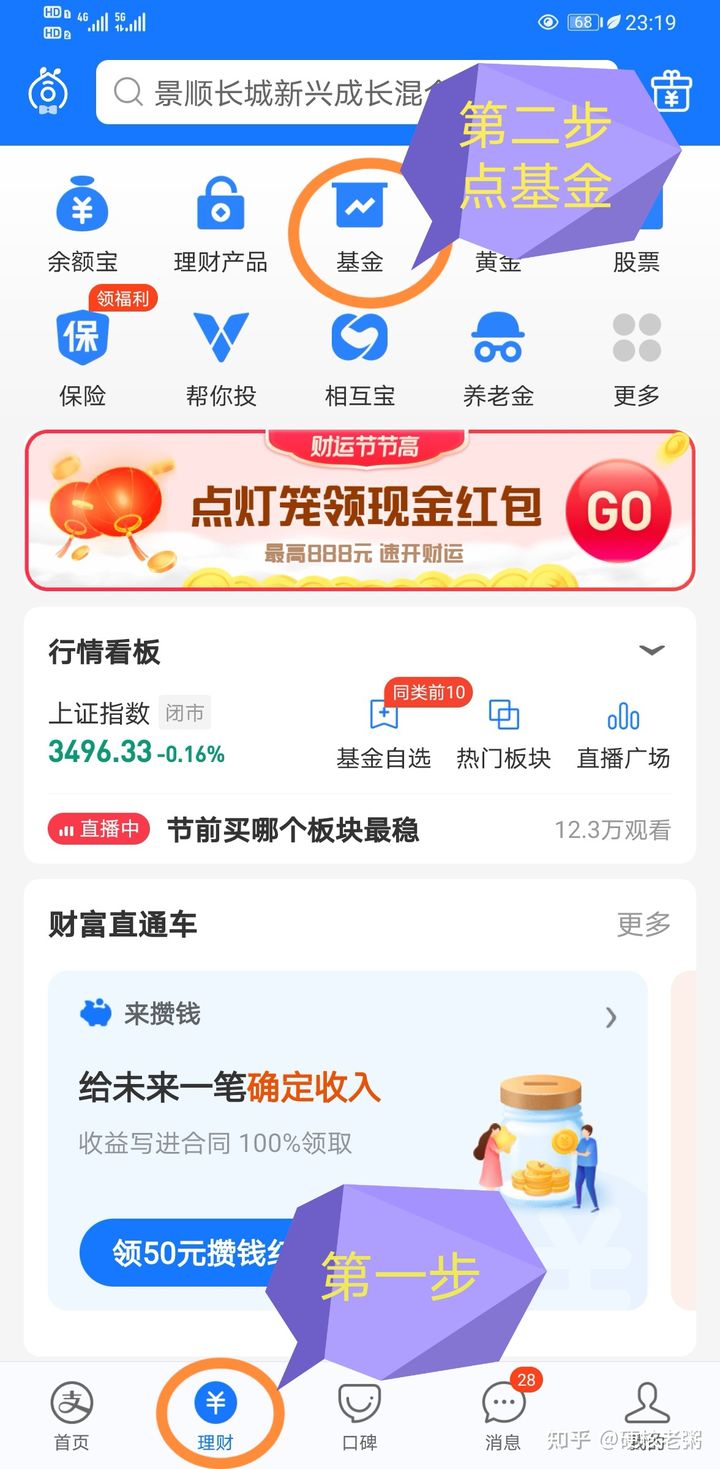Open 理财产品 (wealth products)
This screenshot has width=720, height=1469.
click(221, 212)
